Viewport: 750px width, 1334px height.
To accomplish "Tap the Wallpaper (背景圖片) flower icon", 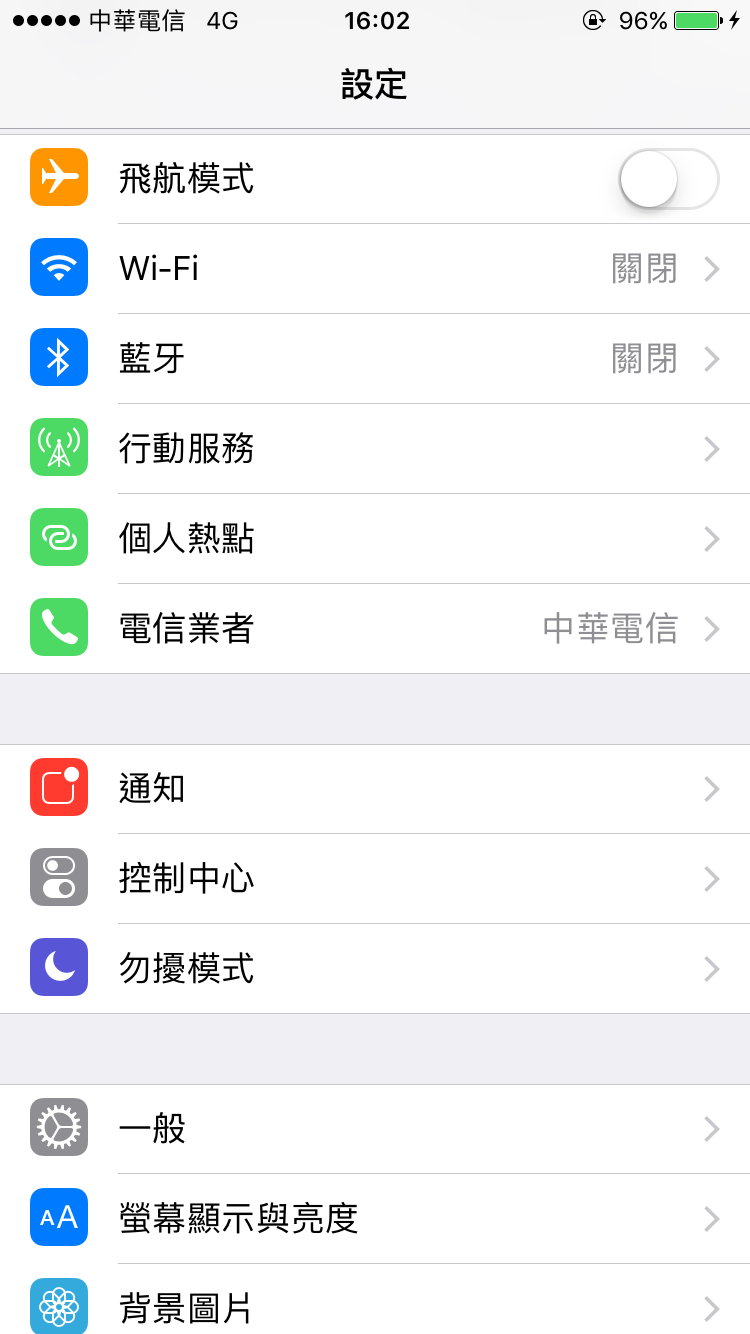I will [58, 1306].
